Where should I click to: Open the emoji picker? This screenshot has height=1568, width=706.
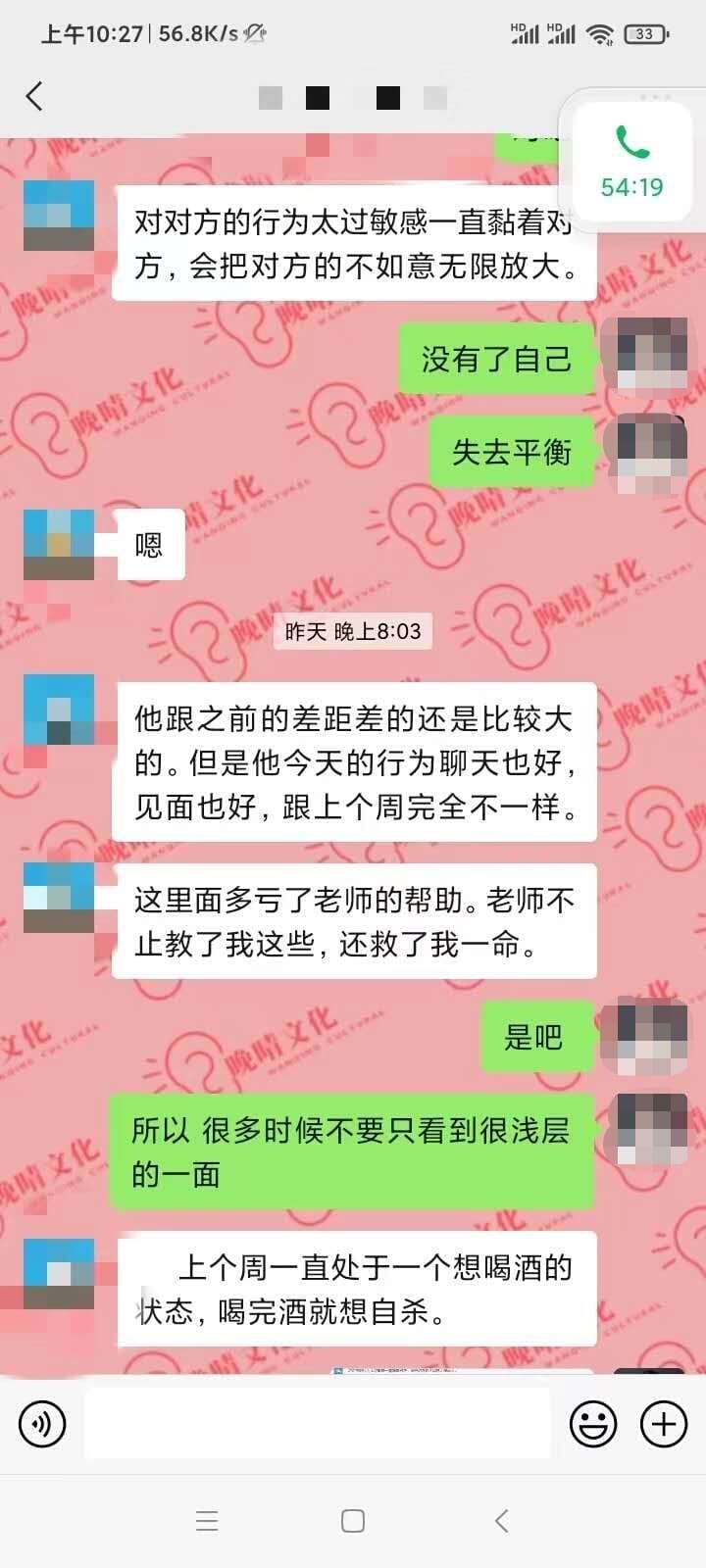pos(593,1423)
